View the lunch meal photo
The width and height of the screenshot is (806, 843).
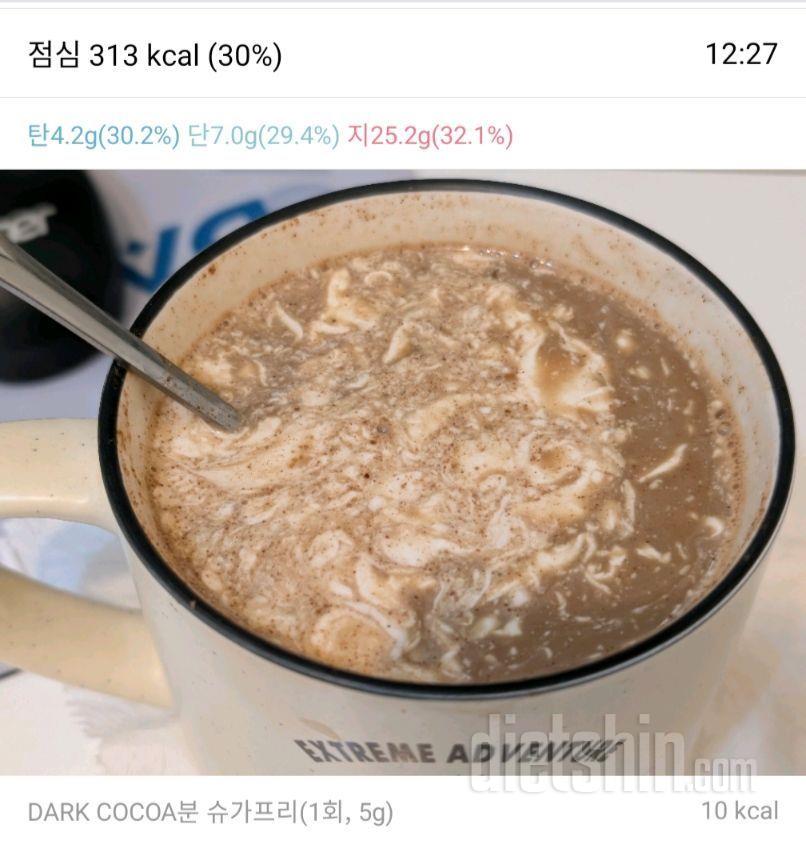tap(403, 470)
